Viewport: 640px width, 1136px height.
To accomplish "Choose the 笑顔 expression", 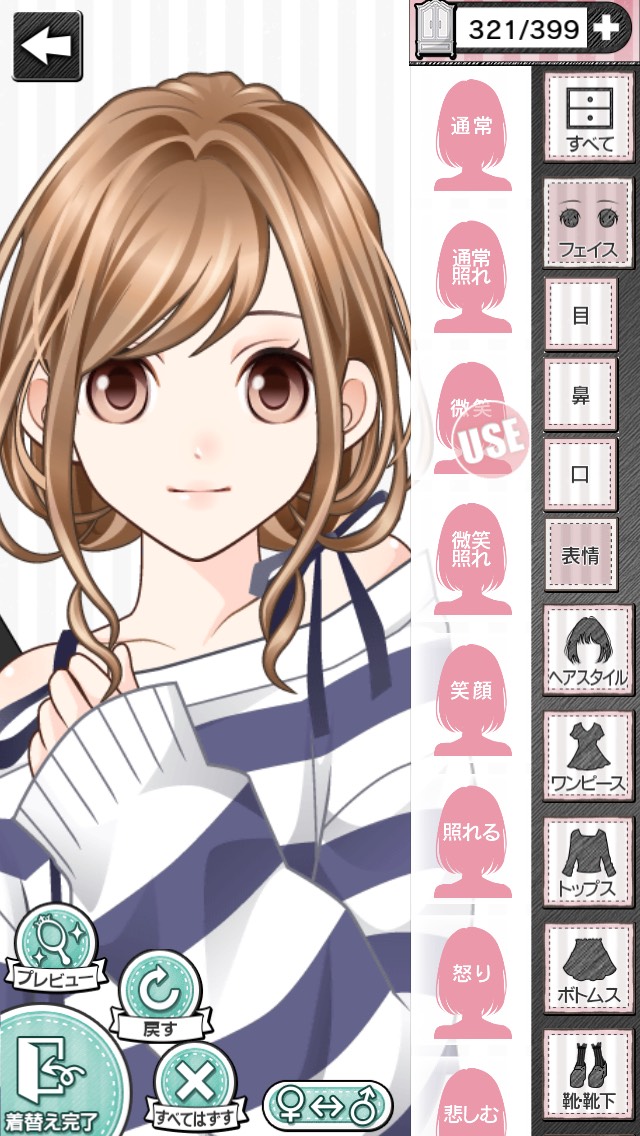I will 473,700.
